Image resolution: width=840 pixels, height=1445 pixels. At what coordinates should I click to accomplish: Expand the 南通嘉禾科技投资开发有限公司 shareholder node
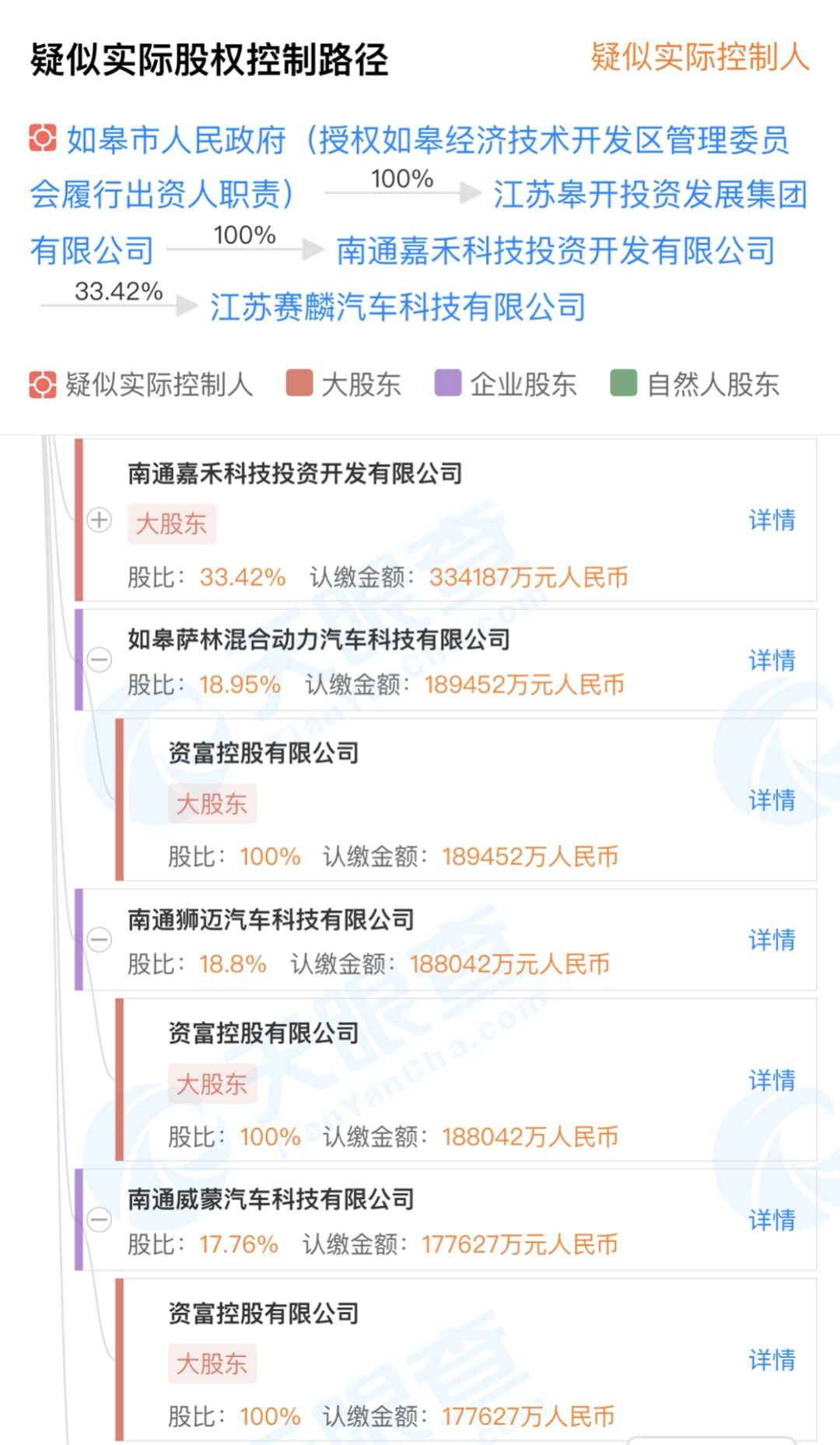click(x=100, y=520)
